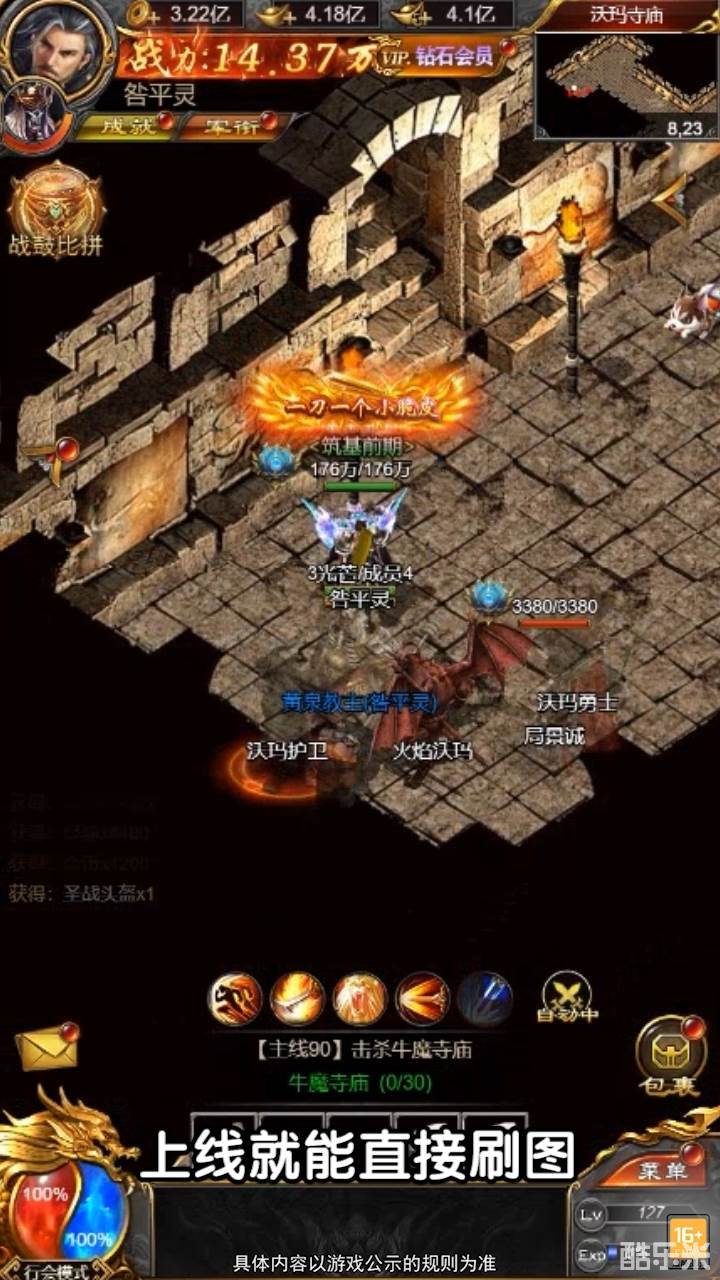Expand the side panel with the gold arrow
This screenshot has width=720, height=1280.
tap(671, 199)
